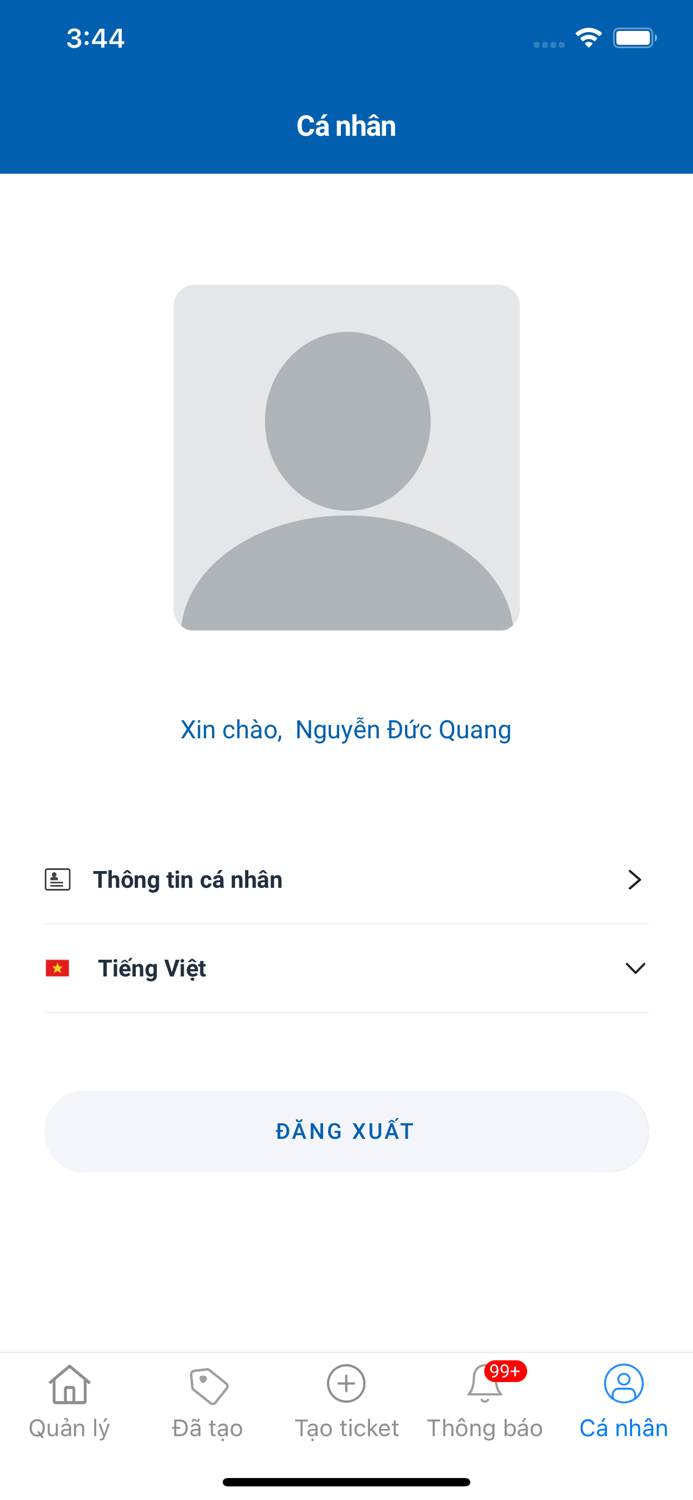Image resolution: width=693 pixels, height=1500 pixels.
Task: Select the Cá nhân tab
Action: click(623, 1402)
